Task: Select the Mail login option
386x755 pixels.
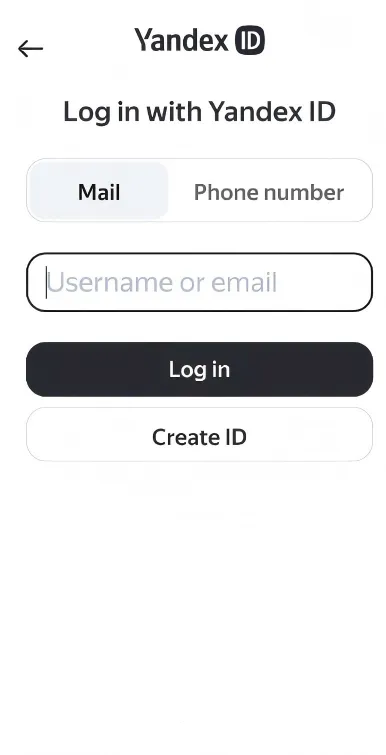Action: (99, 192)
